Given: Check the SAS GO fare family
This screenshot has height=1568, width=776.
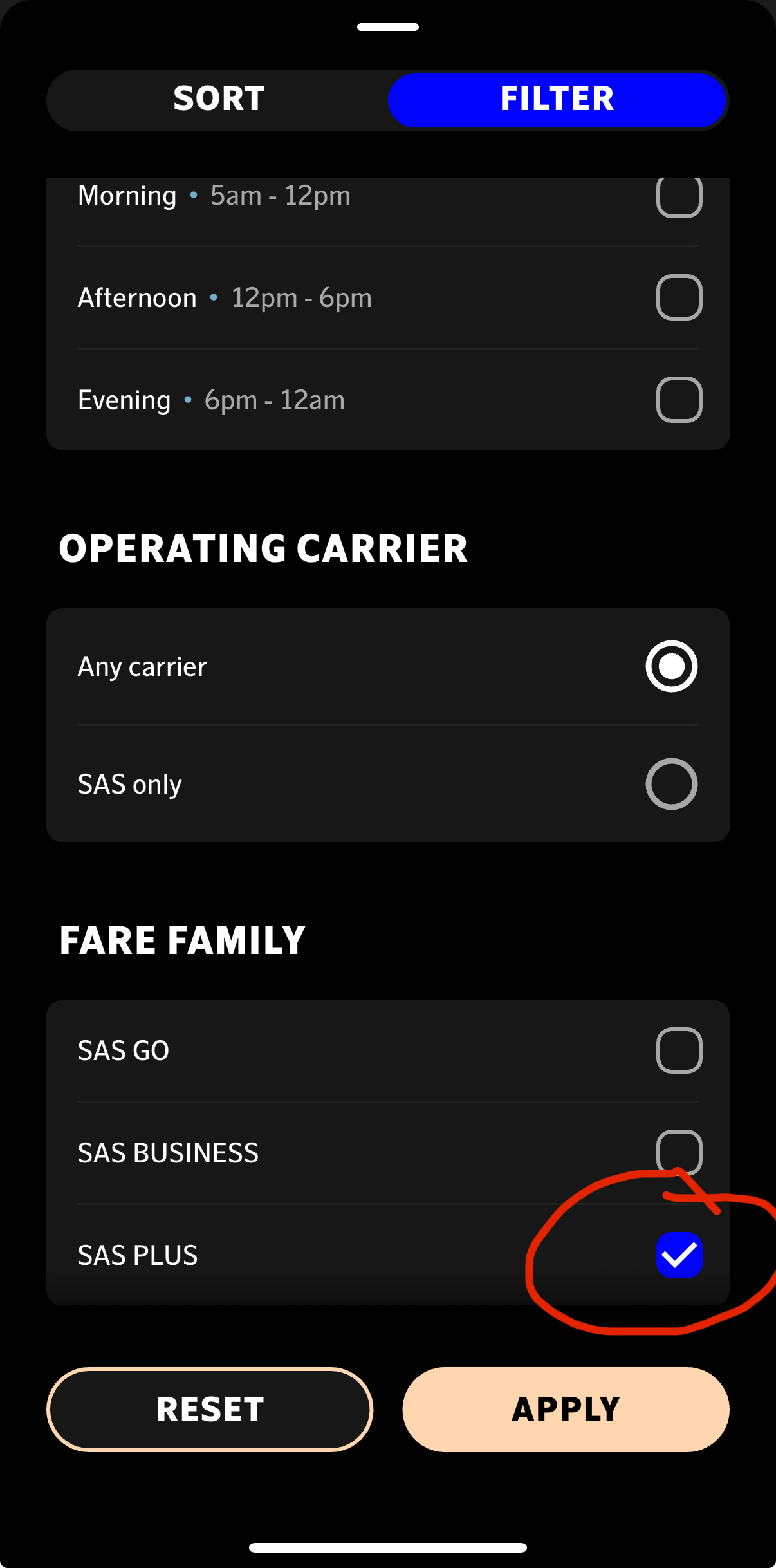Looking at the screenshot, I should tap(679, 1050).
